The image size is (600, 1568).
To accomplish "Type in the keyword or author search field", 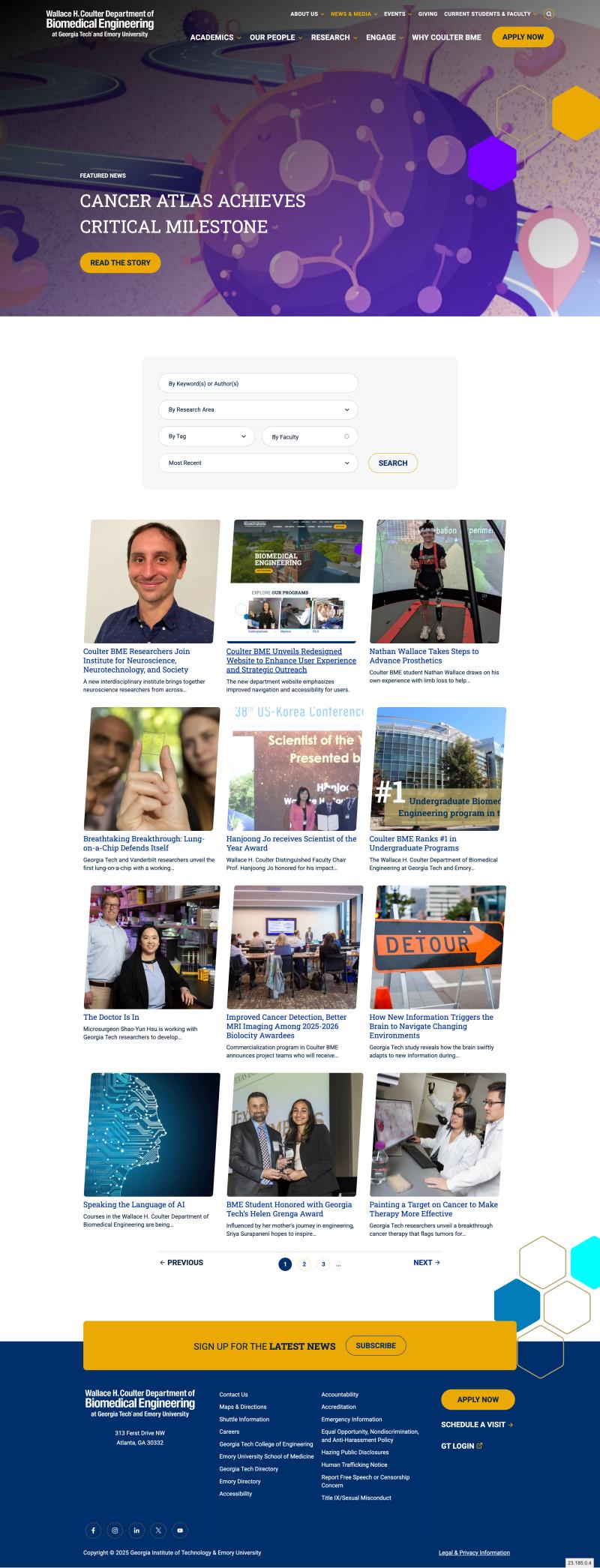I will tap(258, 382).
